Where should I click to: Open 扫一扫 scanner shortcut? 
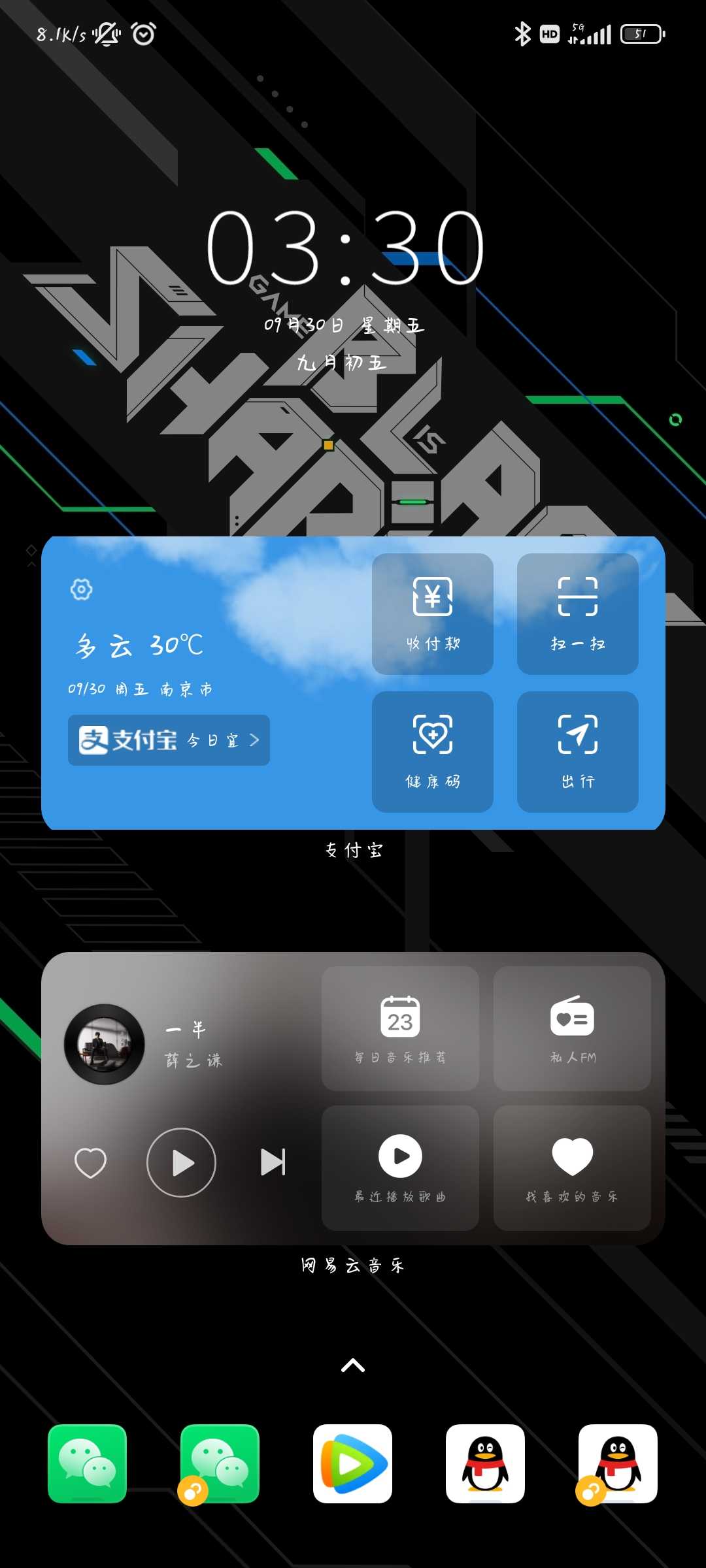pyautogui.click(x=578, y=613)
